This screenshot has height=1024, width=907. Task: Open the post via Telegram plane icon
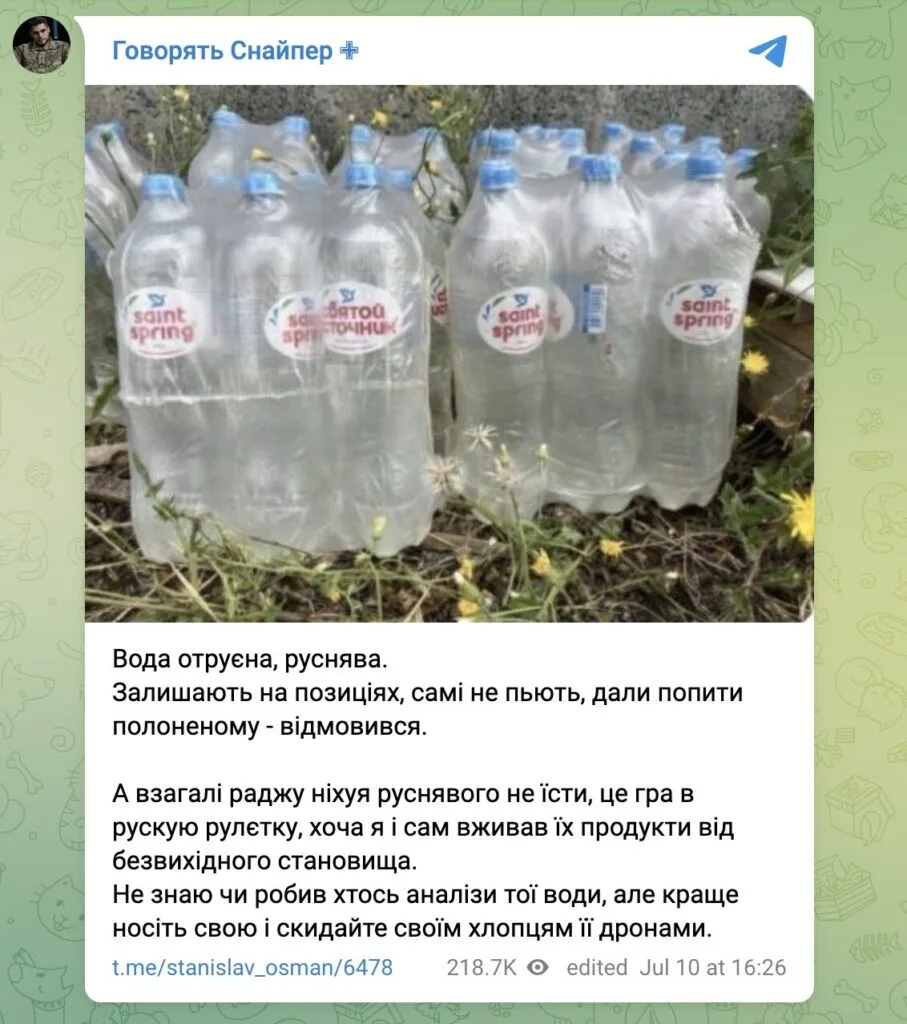coord(767,51)
